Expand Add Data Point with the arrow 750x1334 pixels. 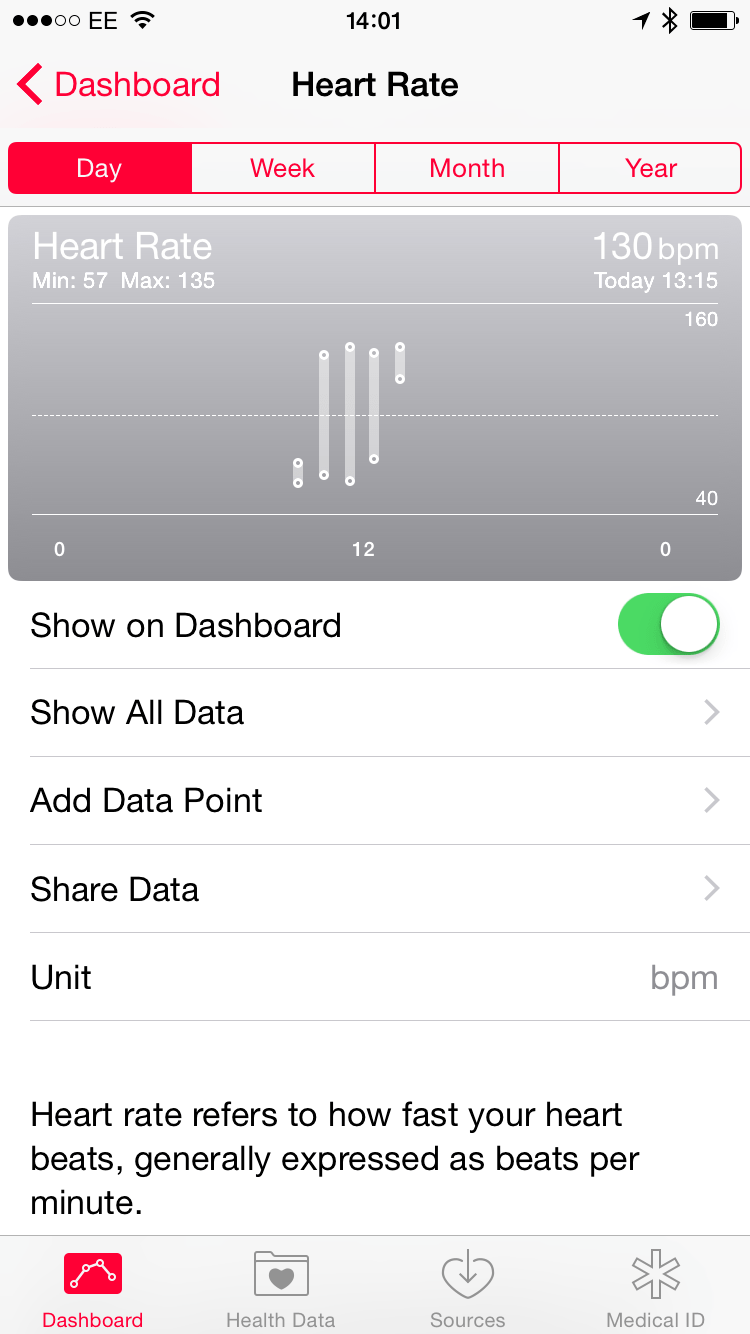click(711, 800)
